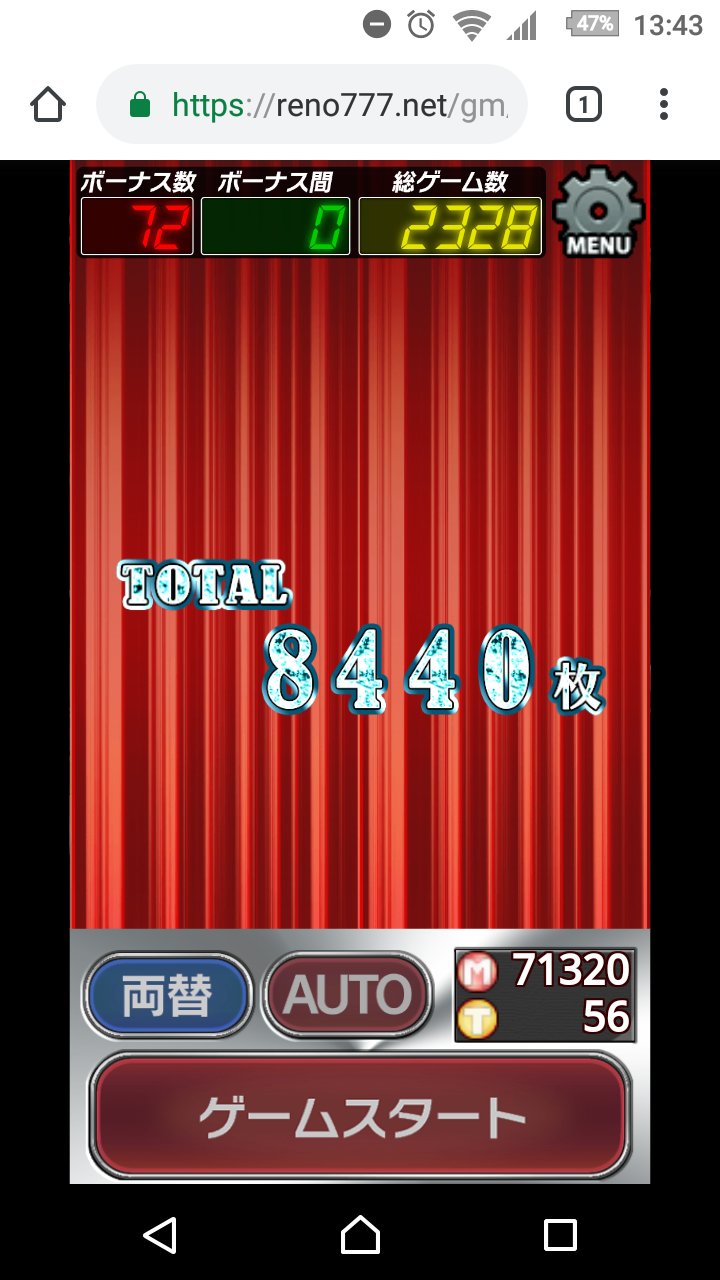The width and height of the screenshot is (720, 1280).
Task: Open Chrome's three-dot overflow menu
Action: (664, 104)
